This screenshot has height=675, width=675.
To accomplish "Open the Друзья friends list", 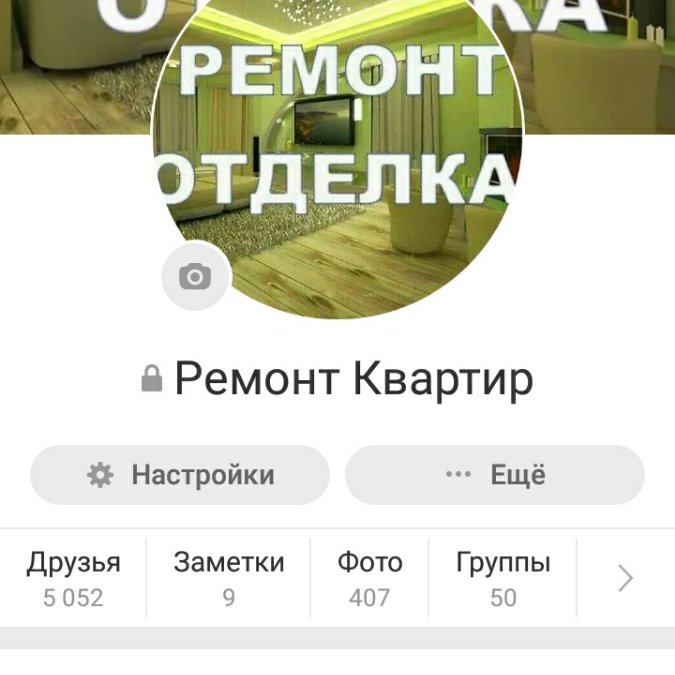I will (73, 578).
